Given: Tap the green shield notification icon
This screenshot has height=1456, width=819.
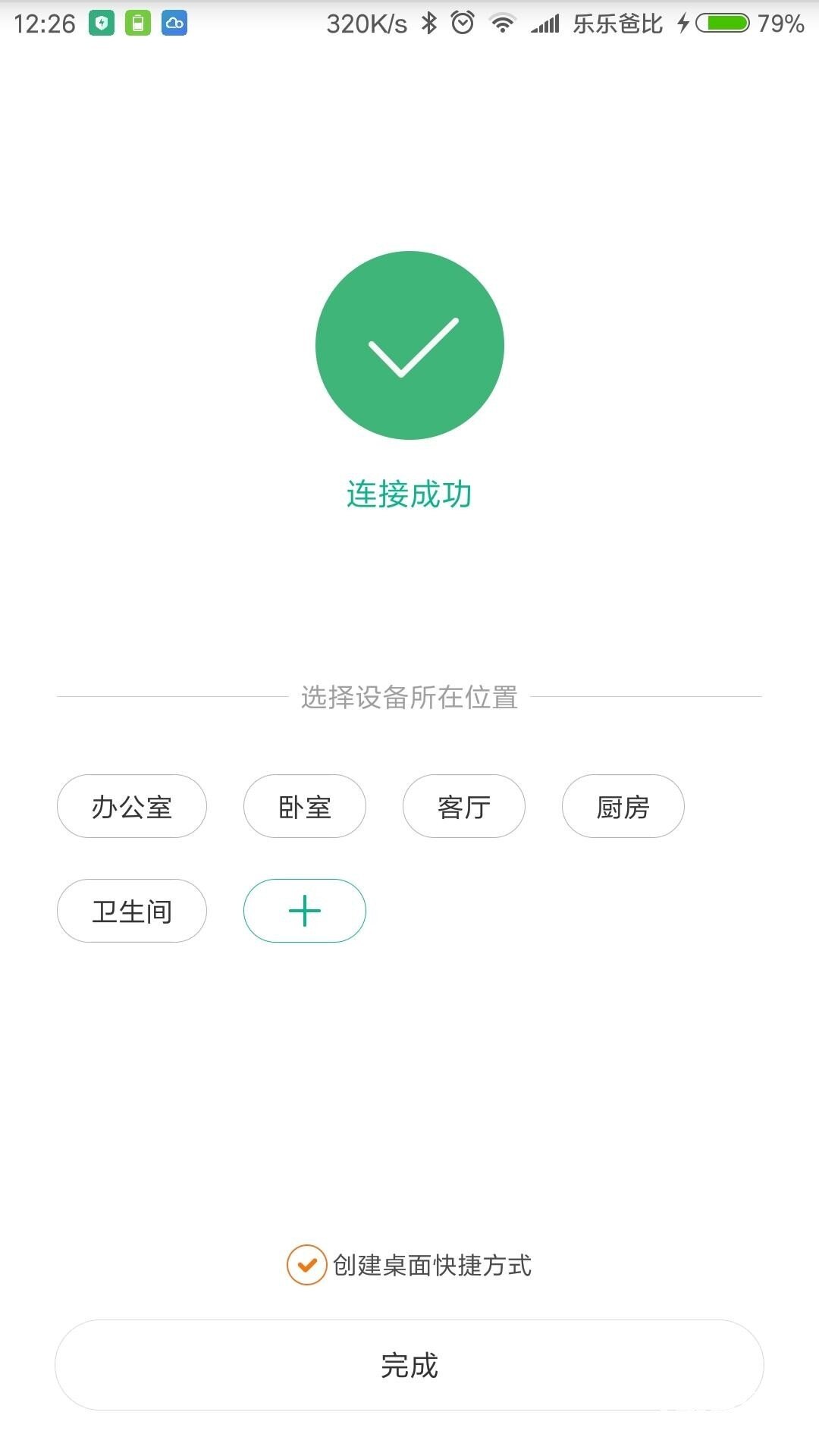Looking at the screenshot, I should (x=102, y=23).
